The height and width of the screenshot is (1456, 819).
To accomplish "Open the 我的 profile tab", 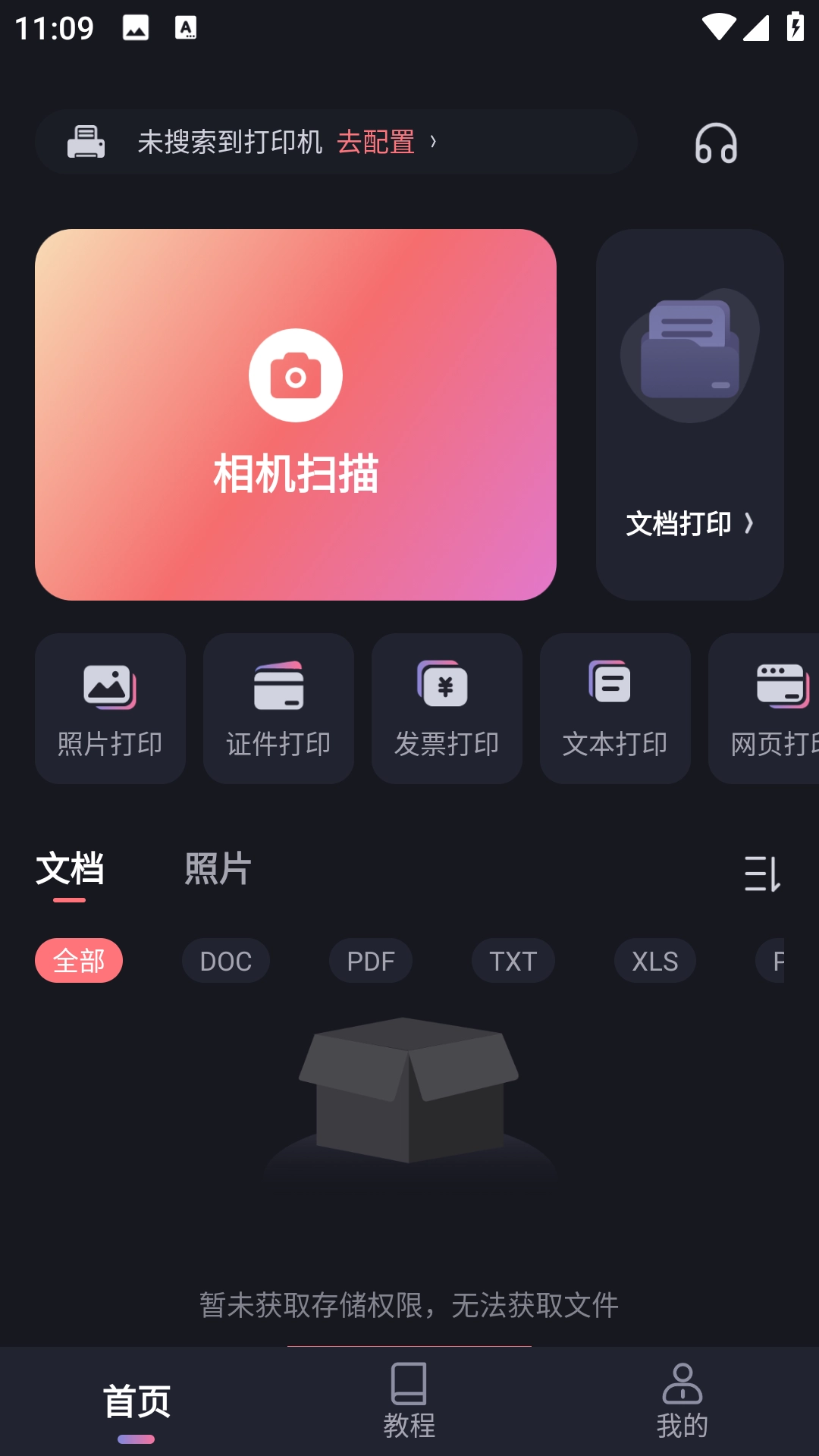I will point(682,1401).
